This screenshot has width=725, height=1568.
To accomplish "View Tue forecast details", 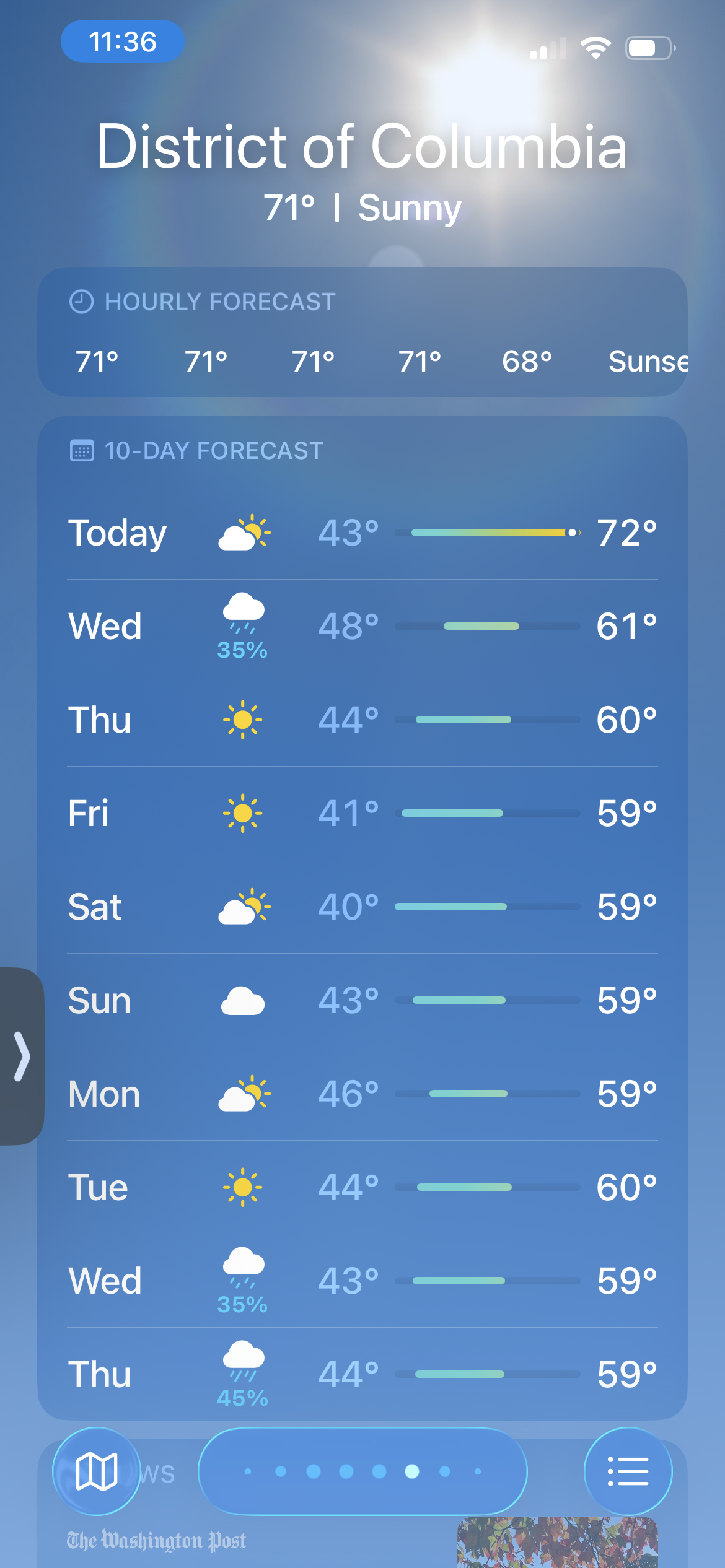I will click(x=362, y=1187).
